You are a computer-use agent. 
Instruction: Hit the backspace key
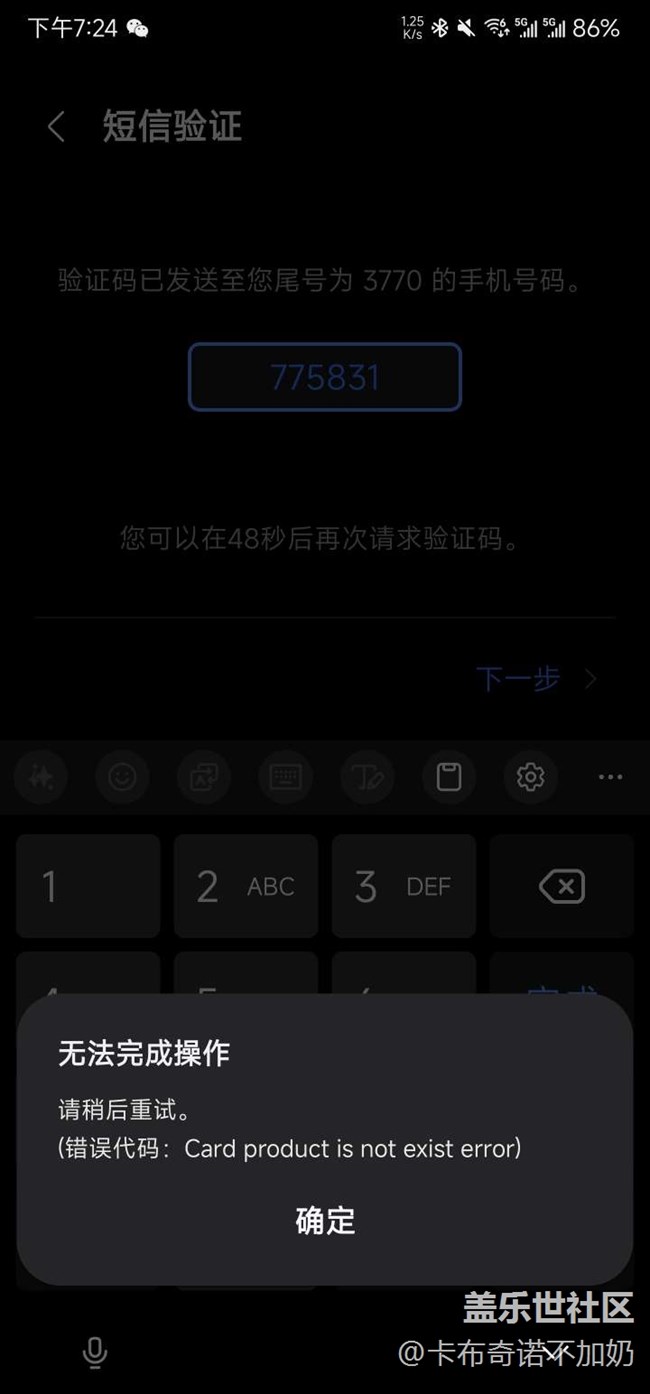(x=562, y=886)
